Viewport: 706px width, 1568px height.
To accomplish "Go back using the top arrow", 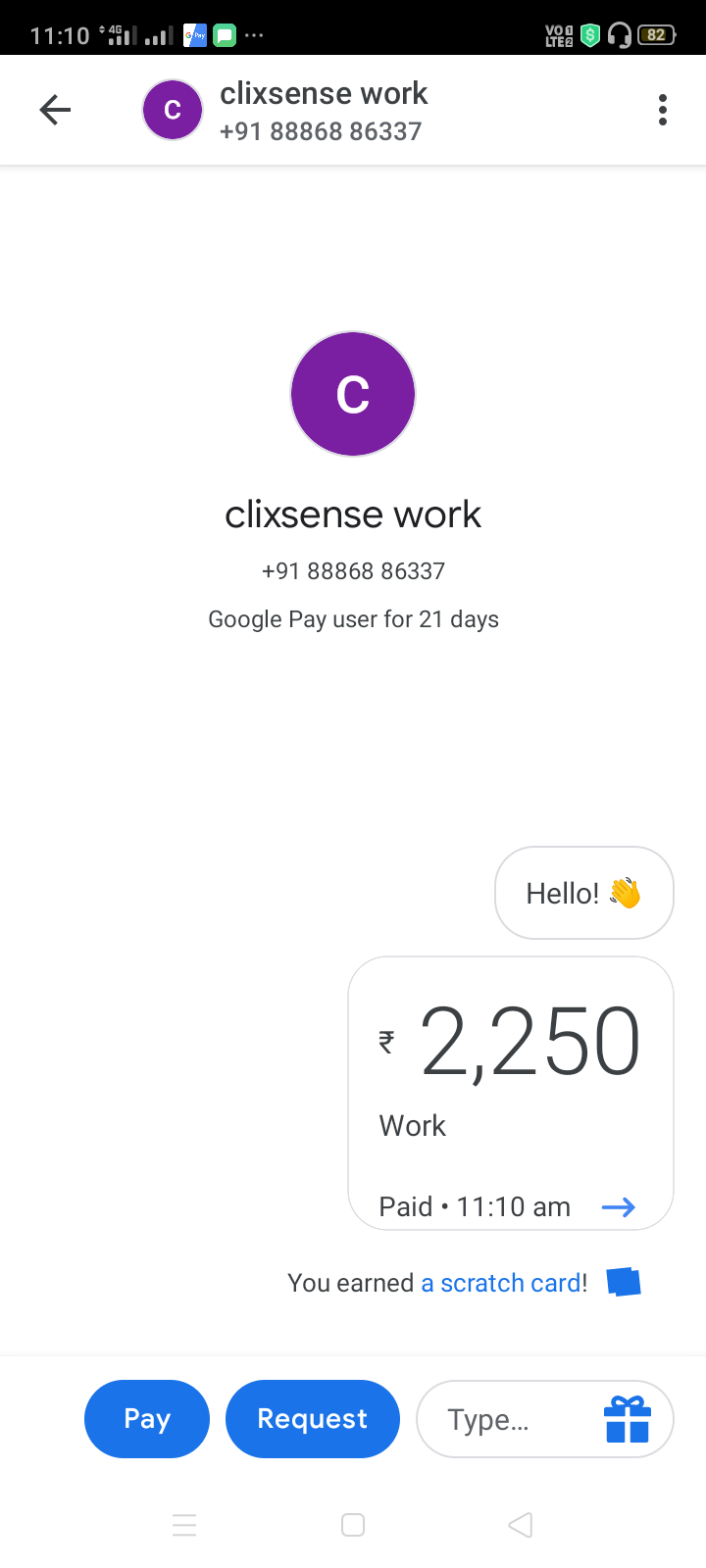I will pyautogui.click(x=55, y=110).
